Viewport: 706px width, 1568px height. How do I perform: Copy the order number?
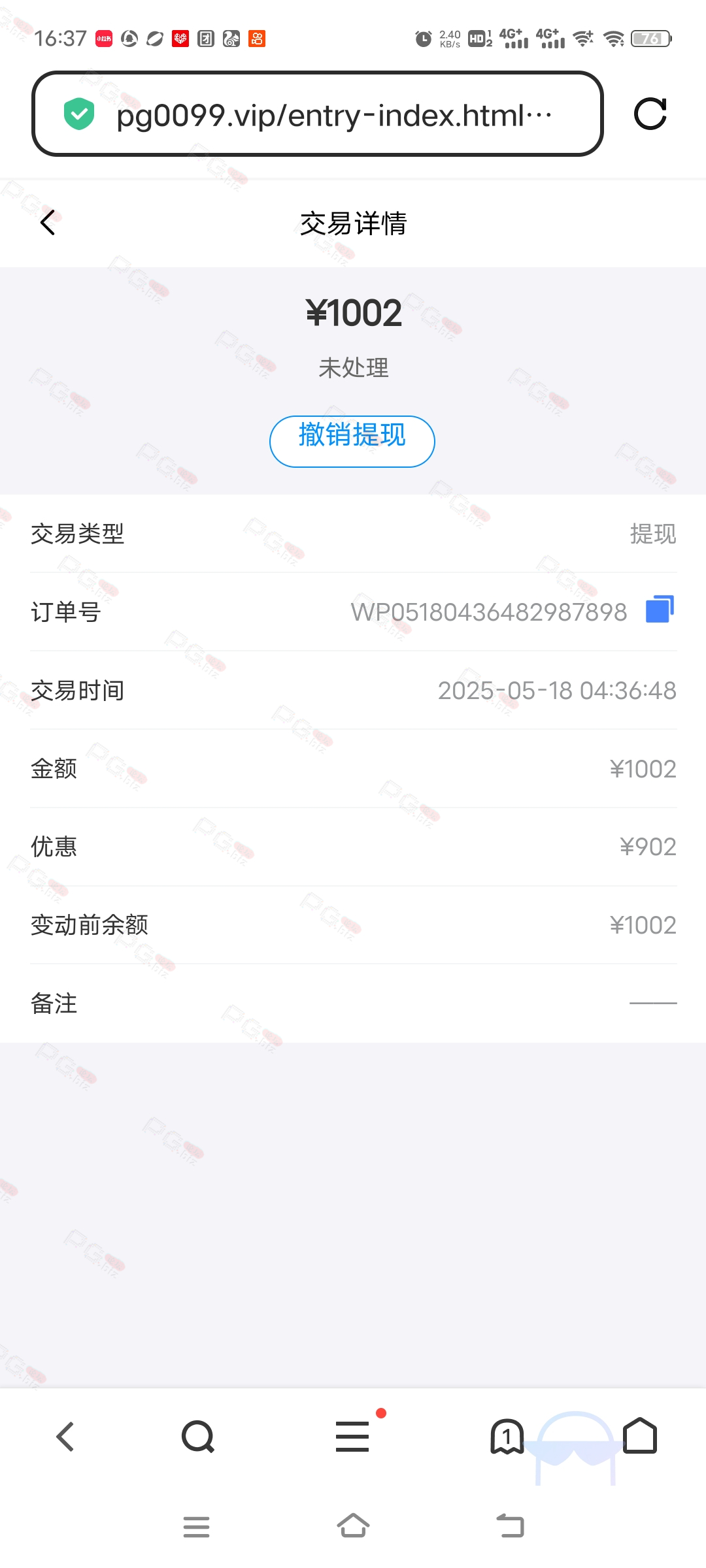click(x=660, y=610)
